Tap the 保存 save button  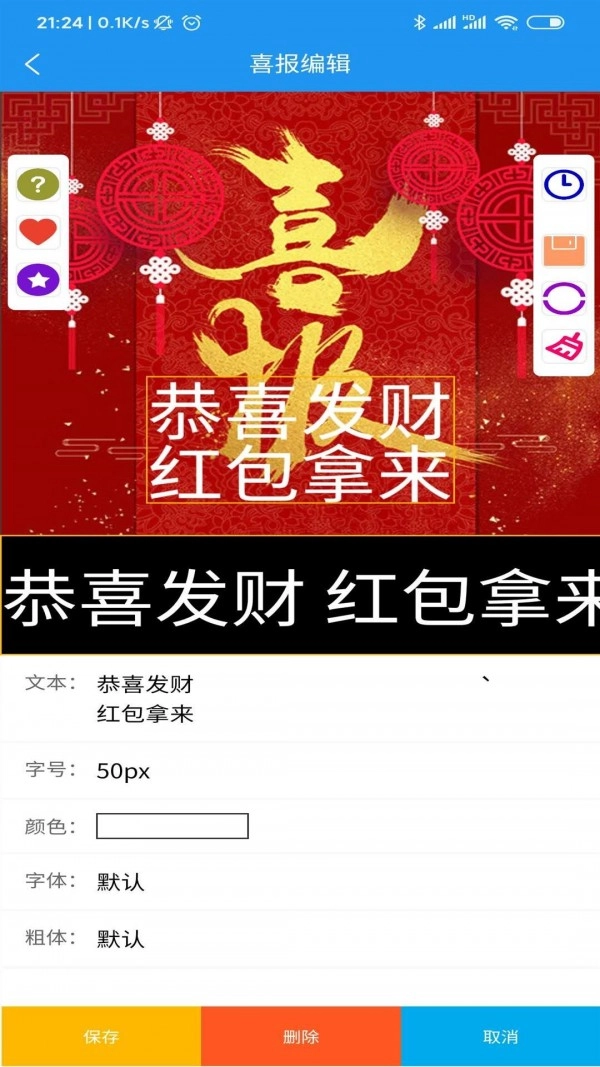click(100, 1037)
